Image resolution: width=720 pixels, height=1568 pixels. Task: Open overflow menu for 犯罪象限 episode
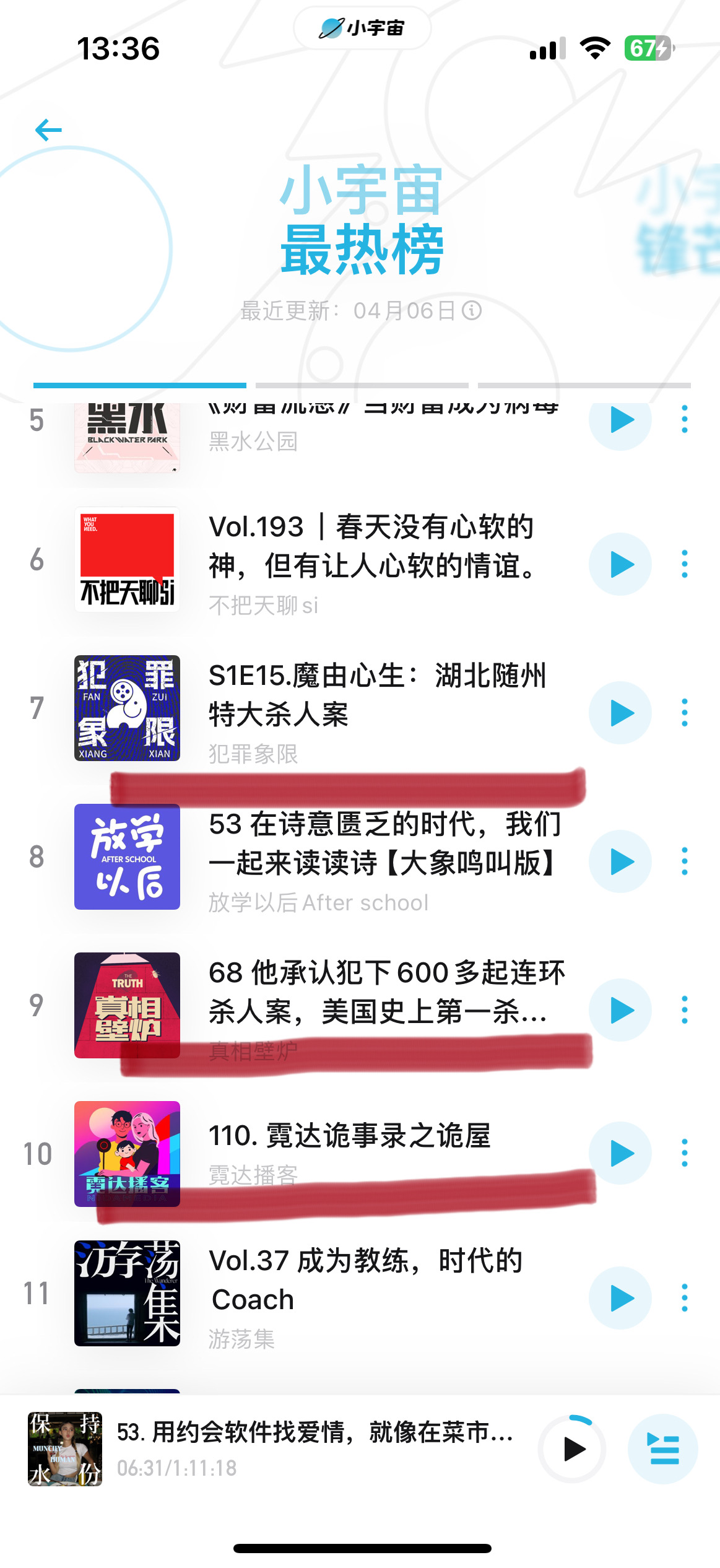tap(684, 713)
